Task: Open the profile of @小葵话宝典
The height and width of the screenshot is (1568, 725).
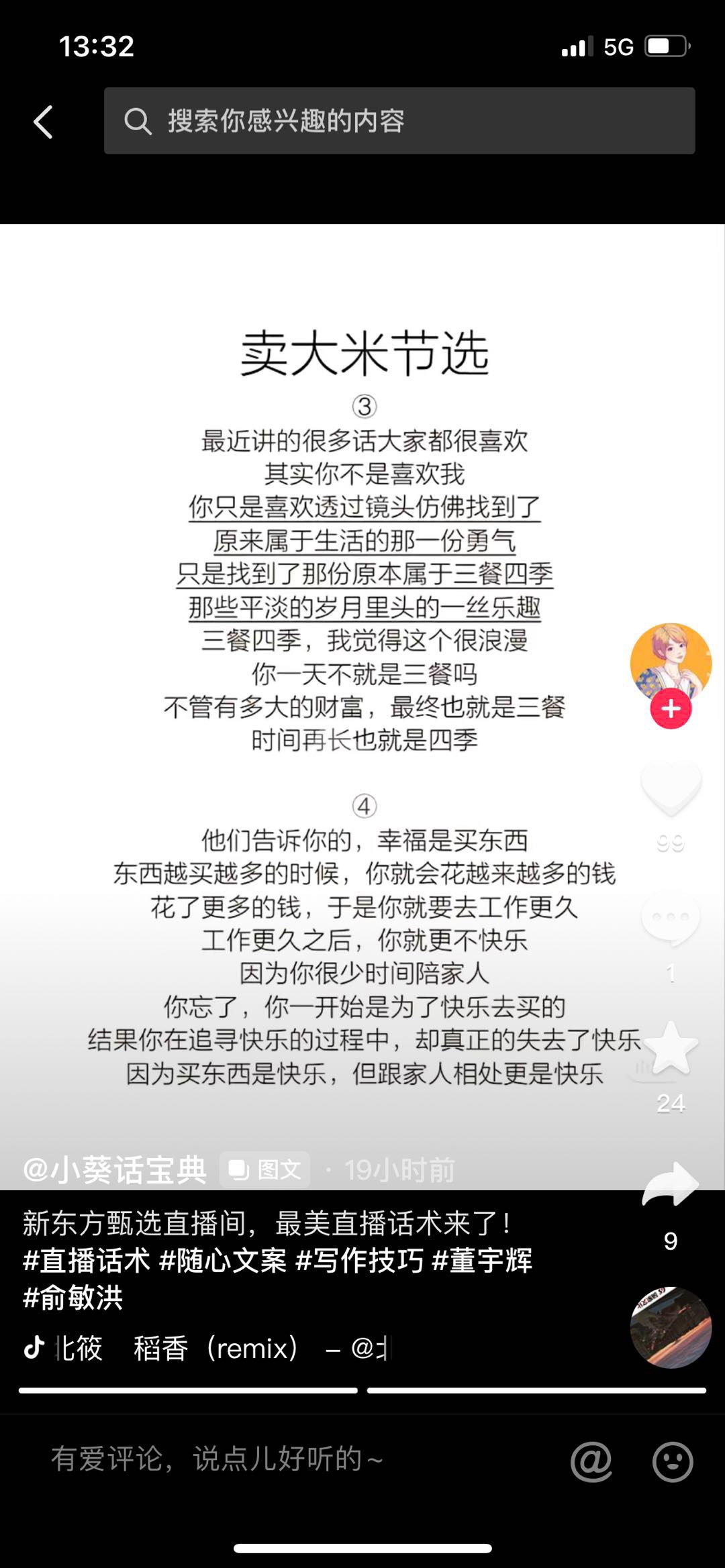Action: (x=115, y=1170)
